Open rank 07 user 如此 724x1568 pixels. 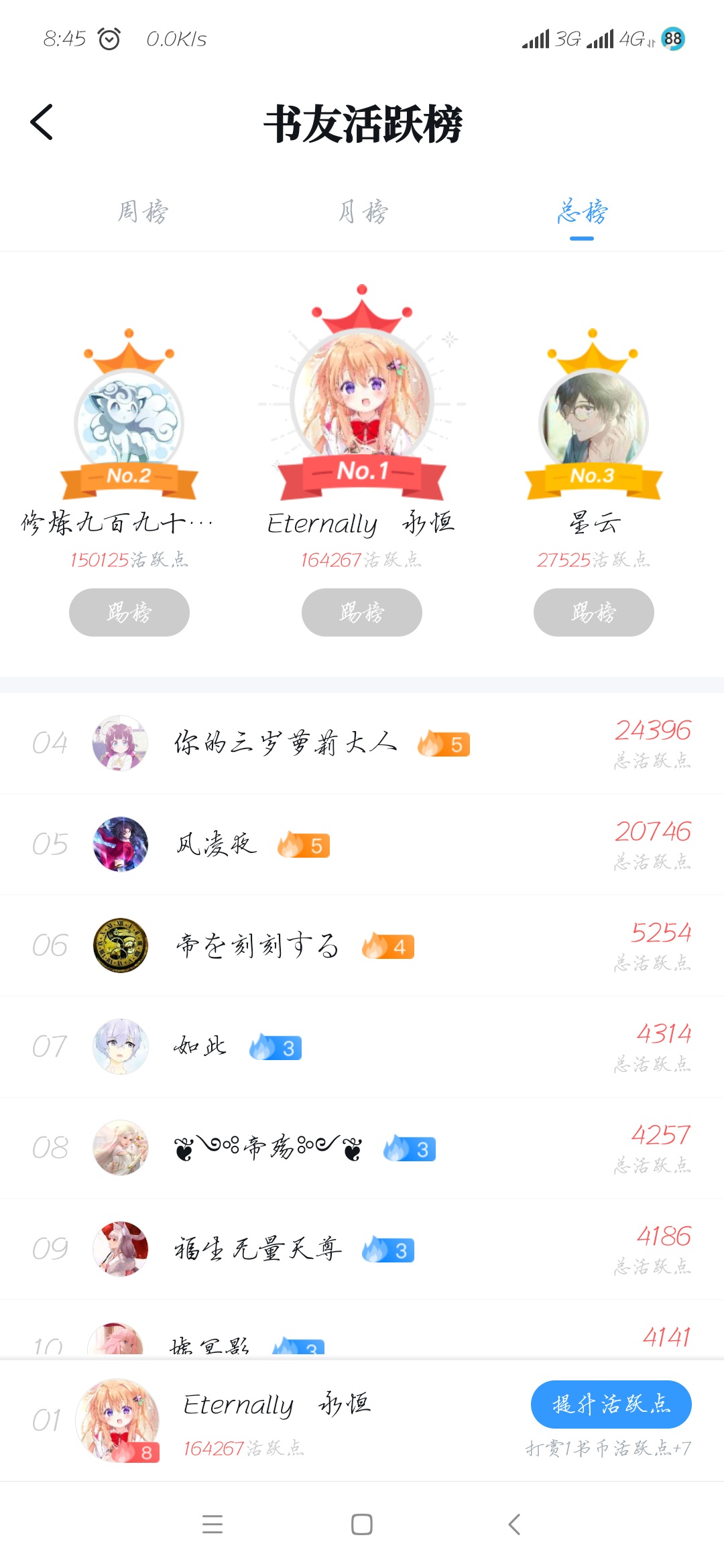362,1047
